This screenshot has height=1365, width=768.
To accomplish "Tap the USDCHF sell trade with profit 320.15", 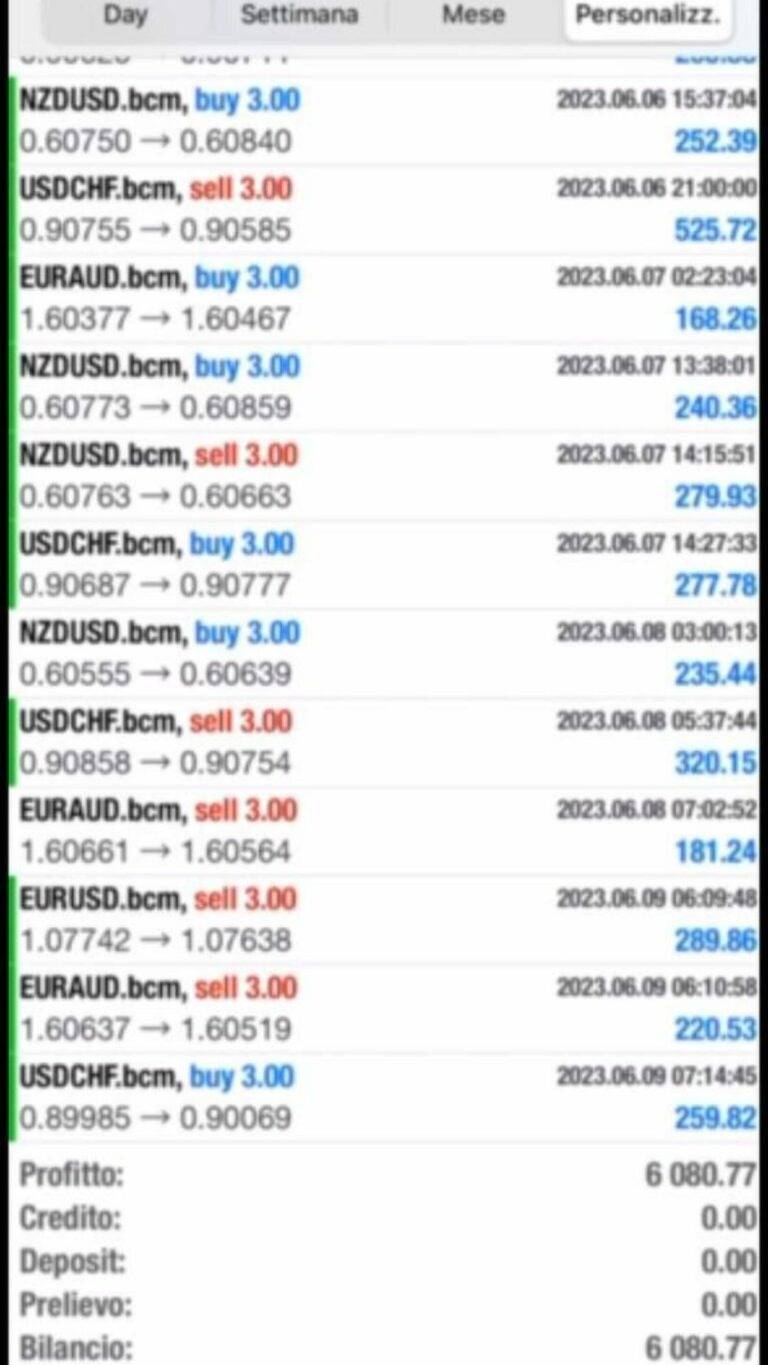I will 384,741.
